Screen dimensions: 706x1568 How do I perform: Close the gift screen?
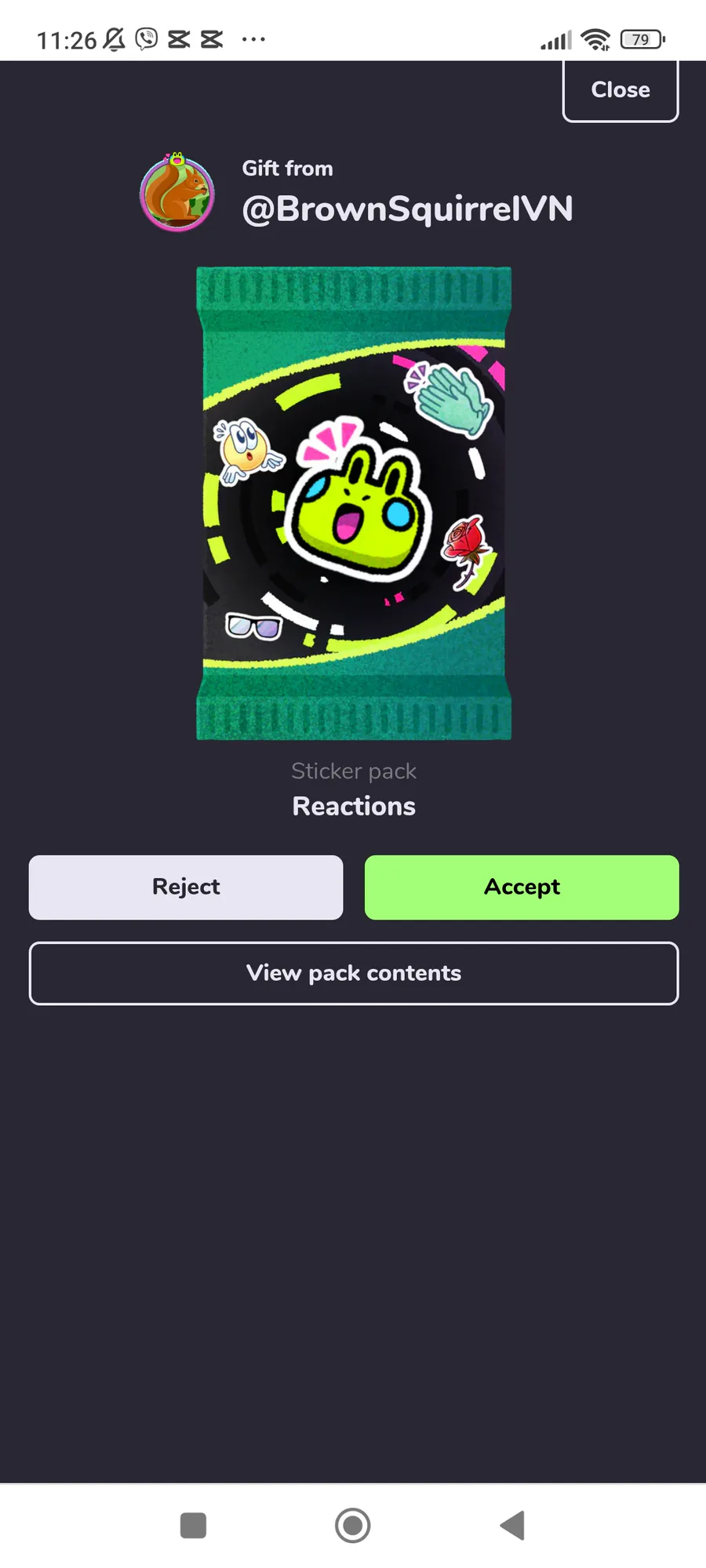[620, 90]
